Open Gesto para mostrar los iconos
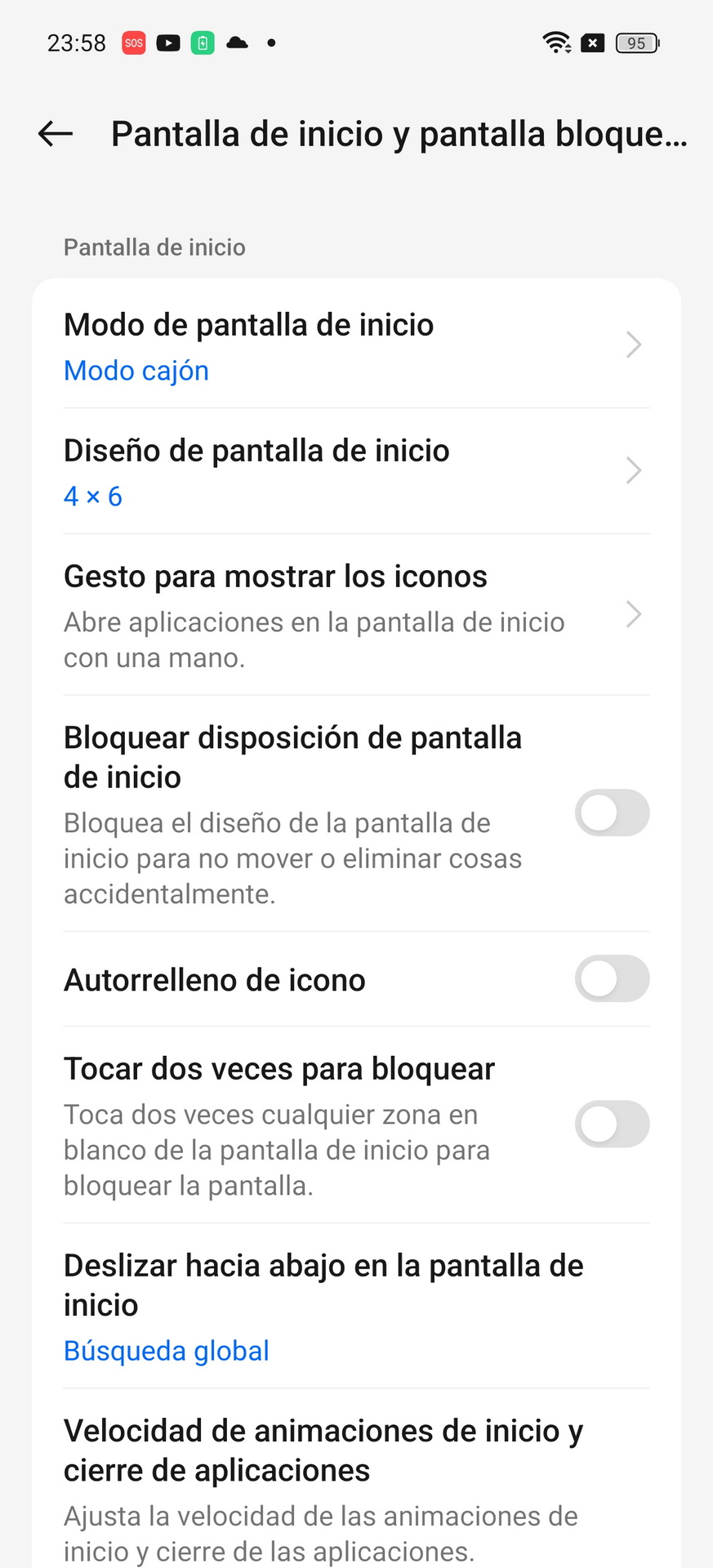713x1568 pixels. pos(356,615)
